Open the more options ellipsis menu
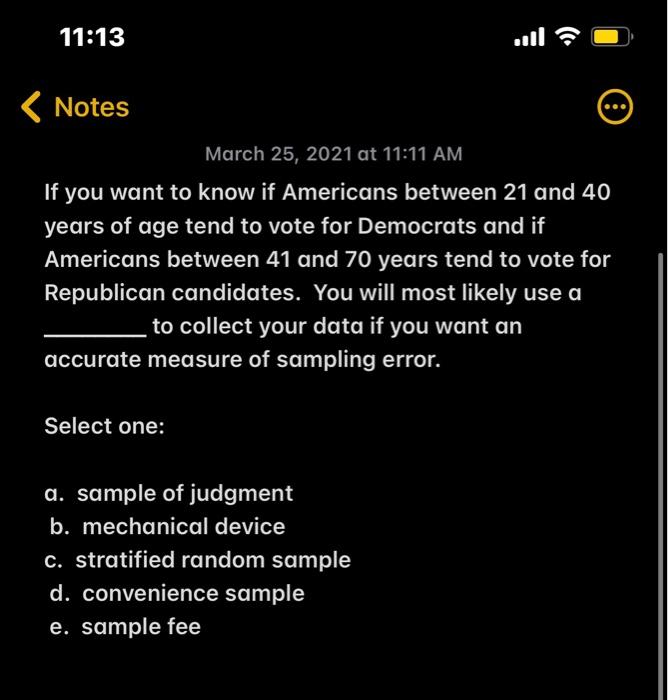 tap(614, 108)
